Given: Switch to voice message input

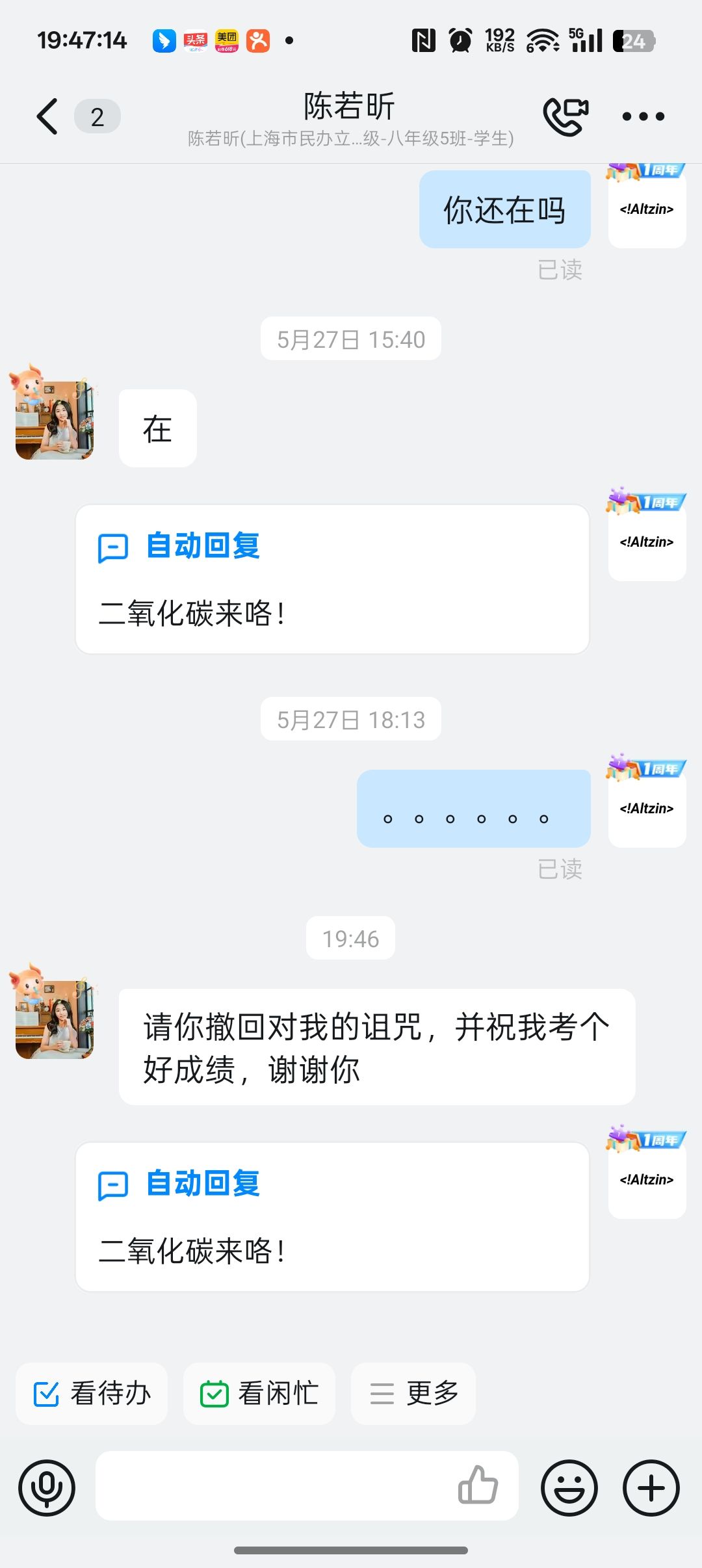Looking at the screenshot, I should tap(47, 1487).
